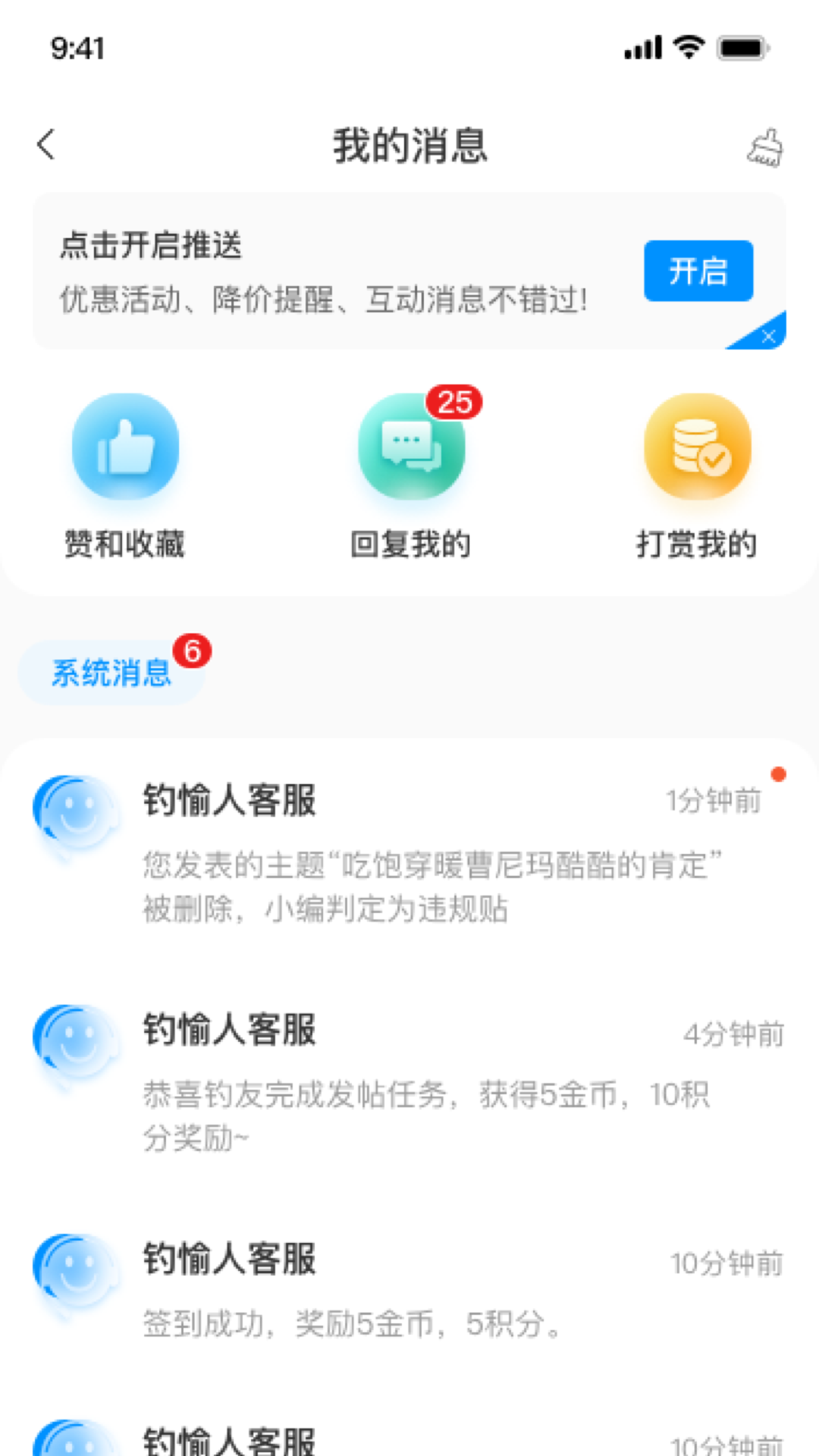Clear unread messages with the broom icon
This screenshot has height=1456, width=819.
coord(765,147)
